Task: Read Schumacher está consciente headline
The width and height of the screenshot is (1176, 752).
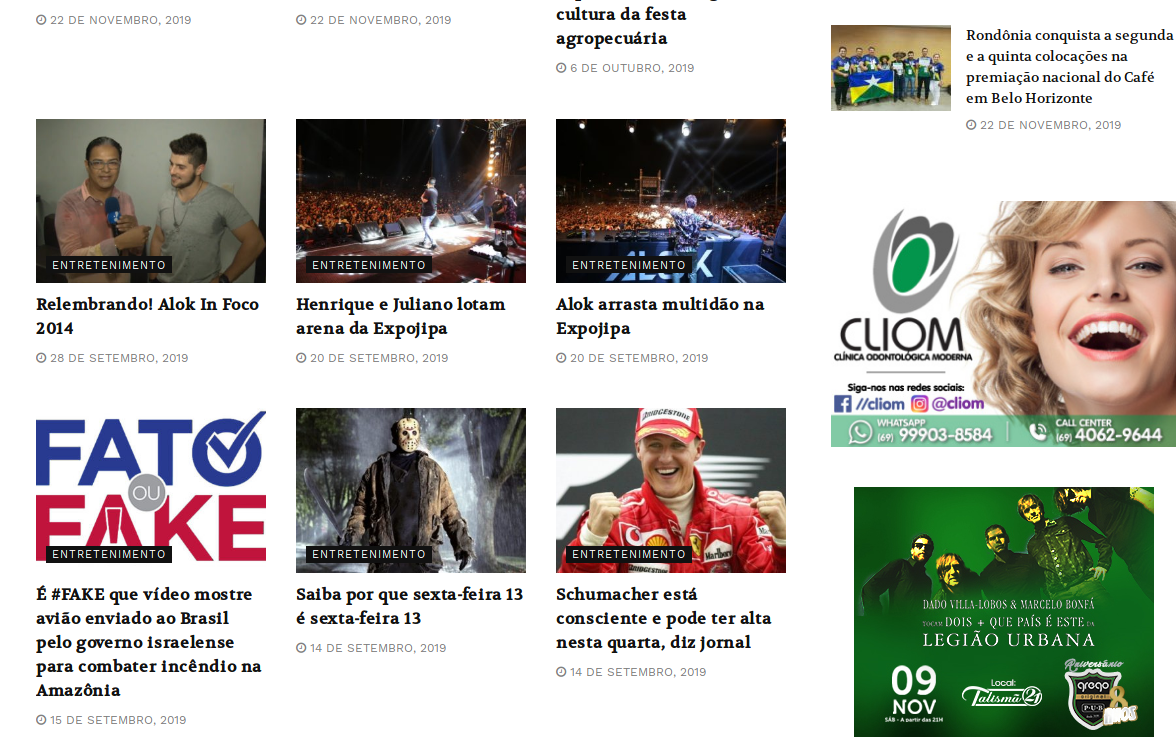Action: click(x=664, y=618)
